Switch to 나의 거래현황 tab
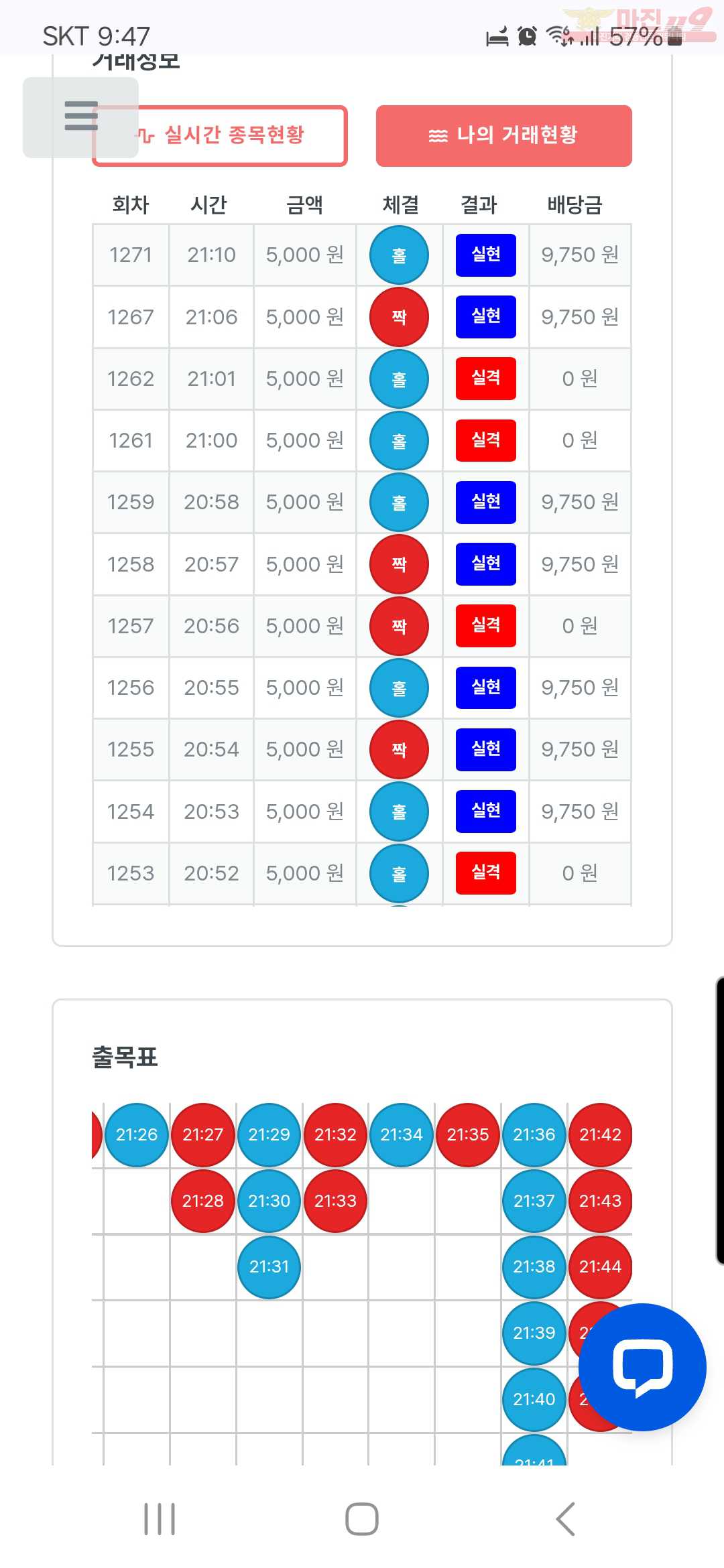 coord(503,135)
